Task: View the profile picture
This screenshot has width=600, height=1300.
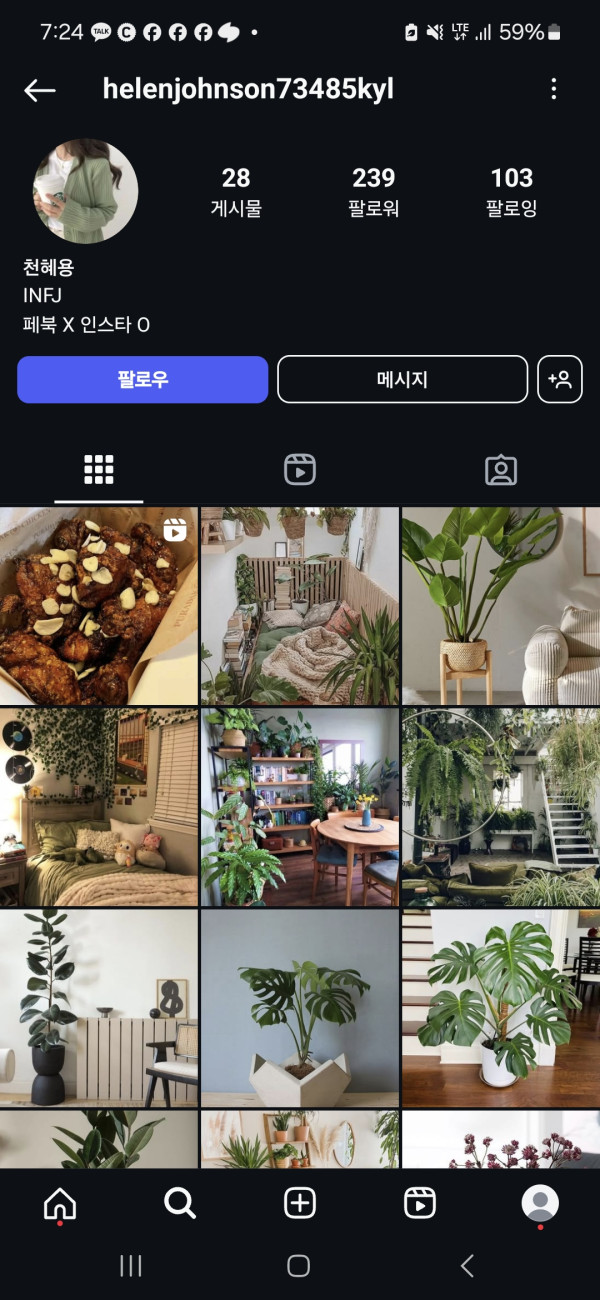Action: [x=86, y=191]
